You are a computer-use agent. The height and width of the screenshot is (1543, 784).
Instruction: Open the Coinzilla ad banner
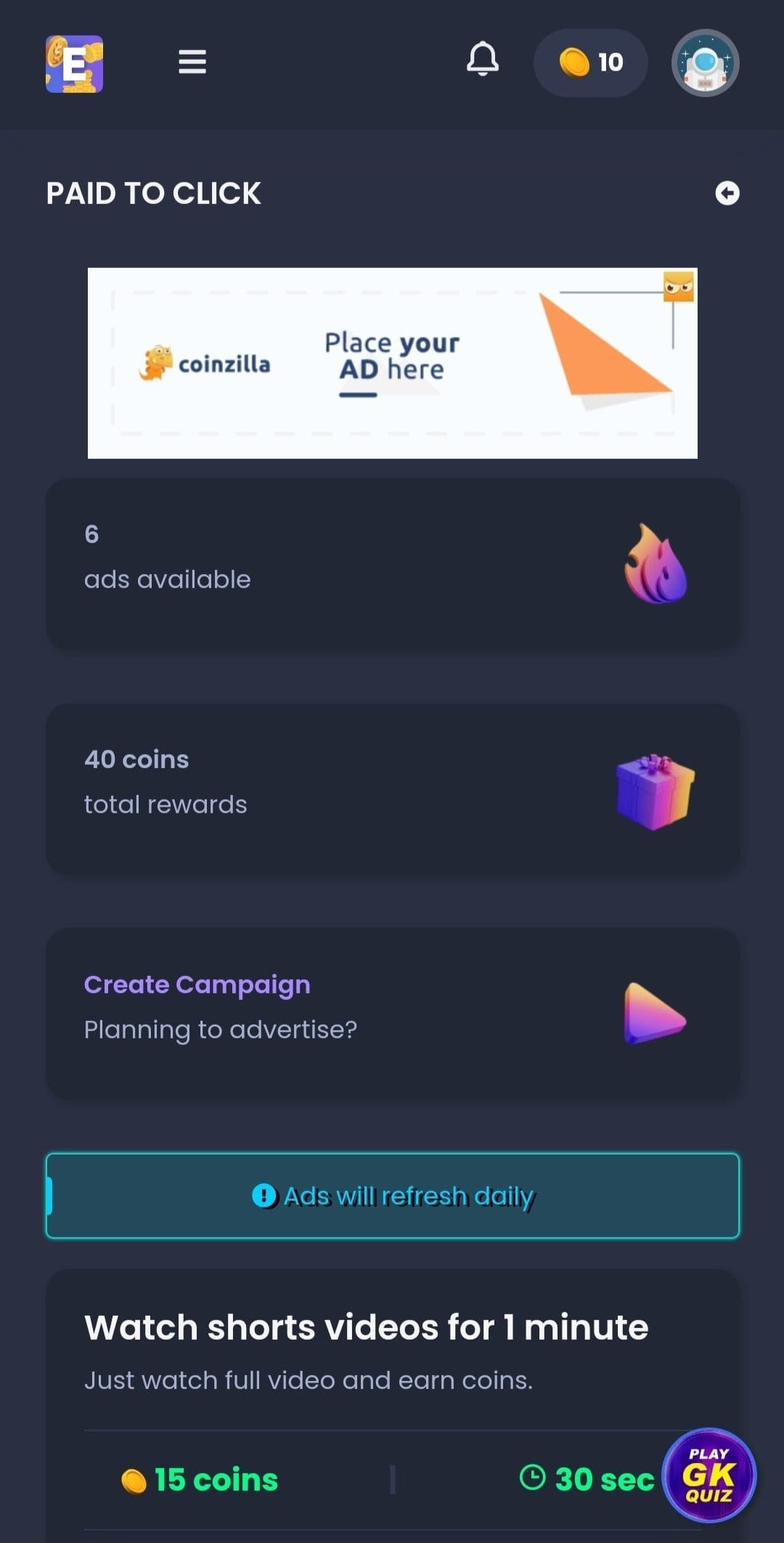click(x=392, y=363)
